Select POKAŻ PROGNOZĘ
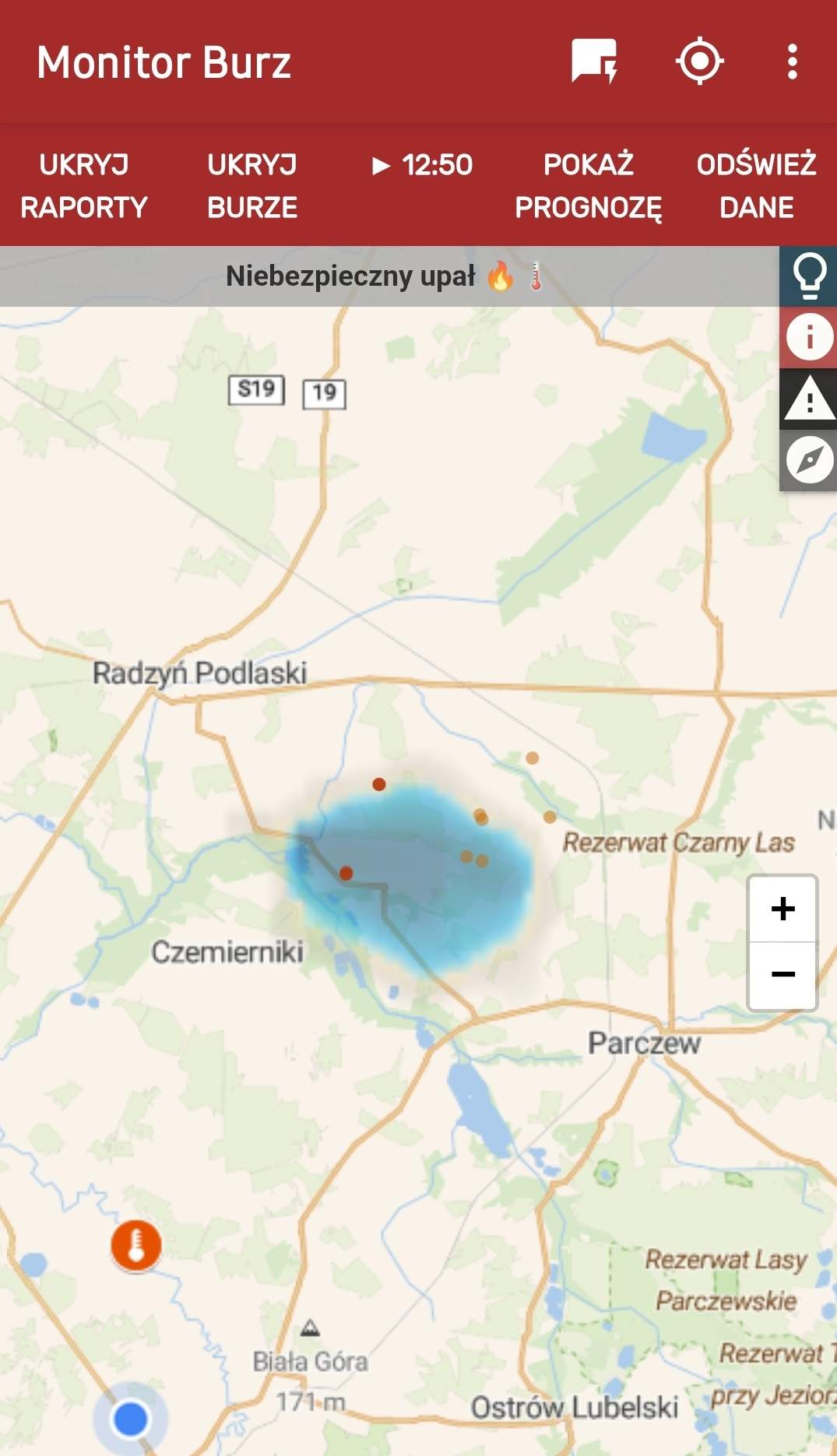The width and height of the screenshot is (837, 1456). tap(589, 186)
